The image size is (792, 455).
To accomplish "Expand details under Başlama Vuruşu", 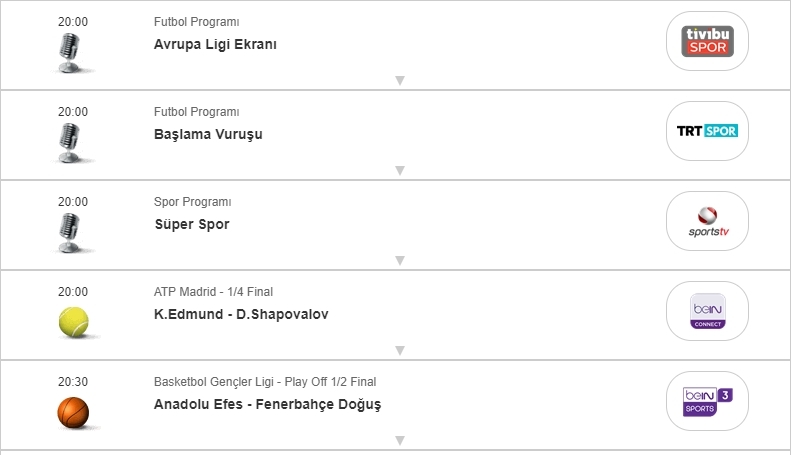I will tap(399, 170).
